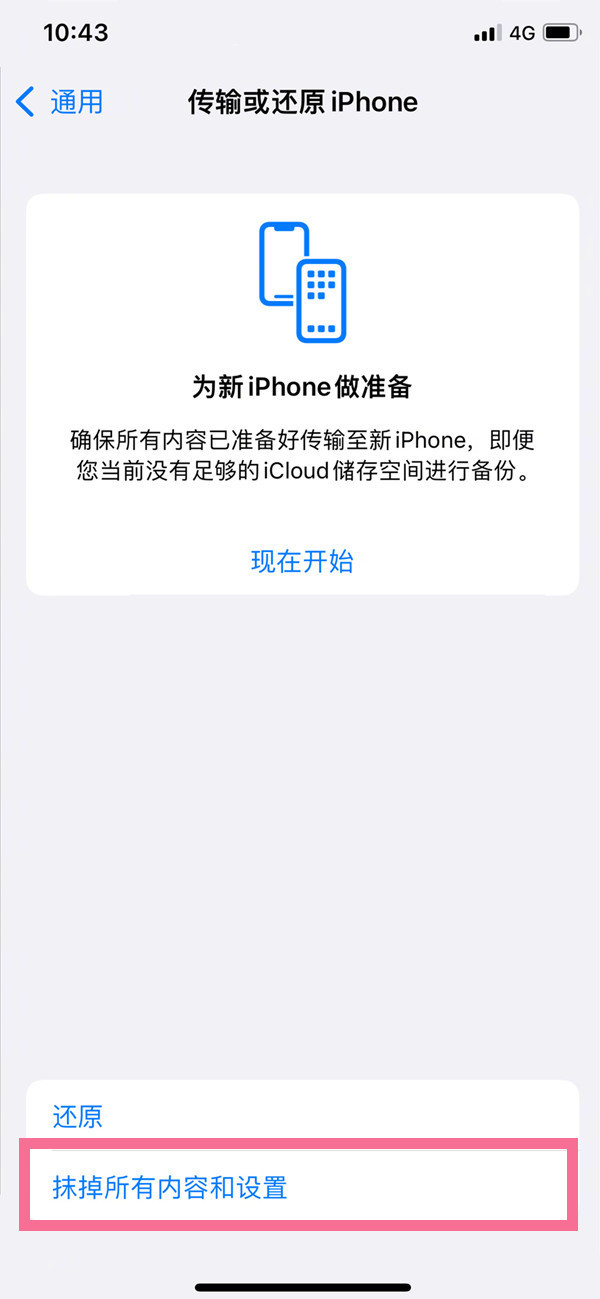Tap 现在开始 to prepare new iPhone

302,561
